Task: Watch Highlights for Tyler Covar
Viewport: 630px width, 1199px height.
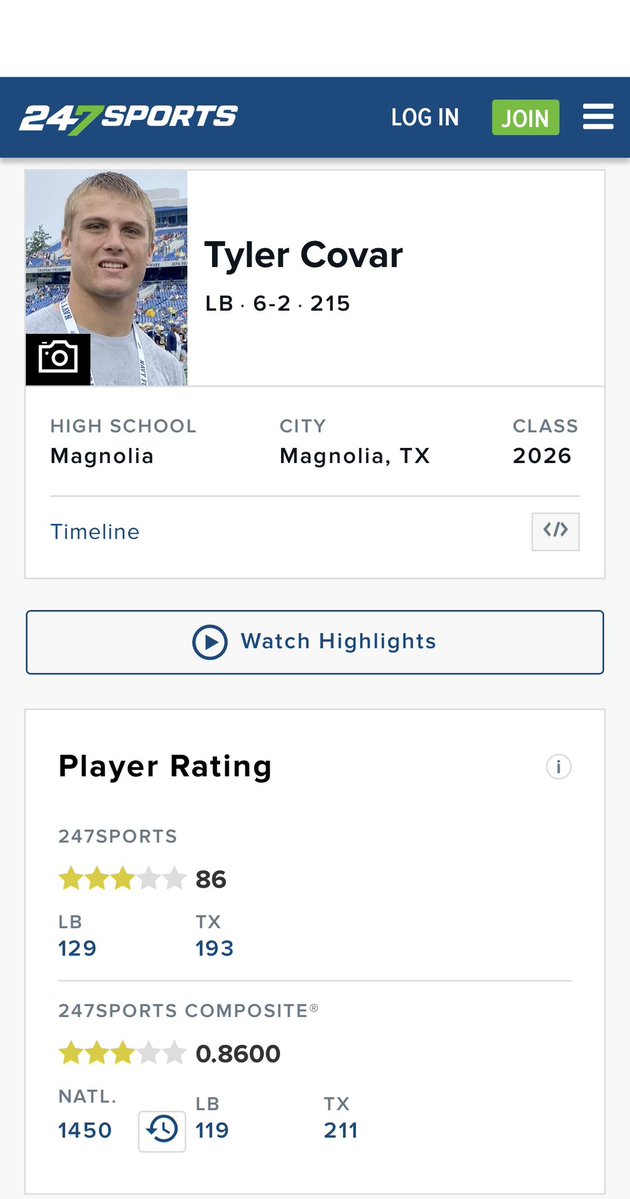Action: pos(315,642)
